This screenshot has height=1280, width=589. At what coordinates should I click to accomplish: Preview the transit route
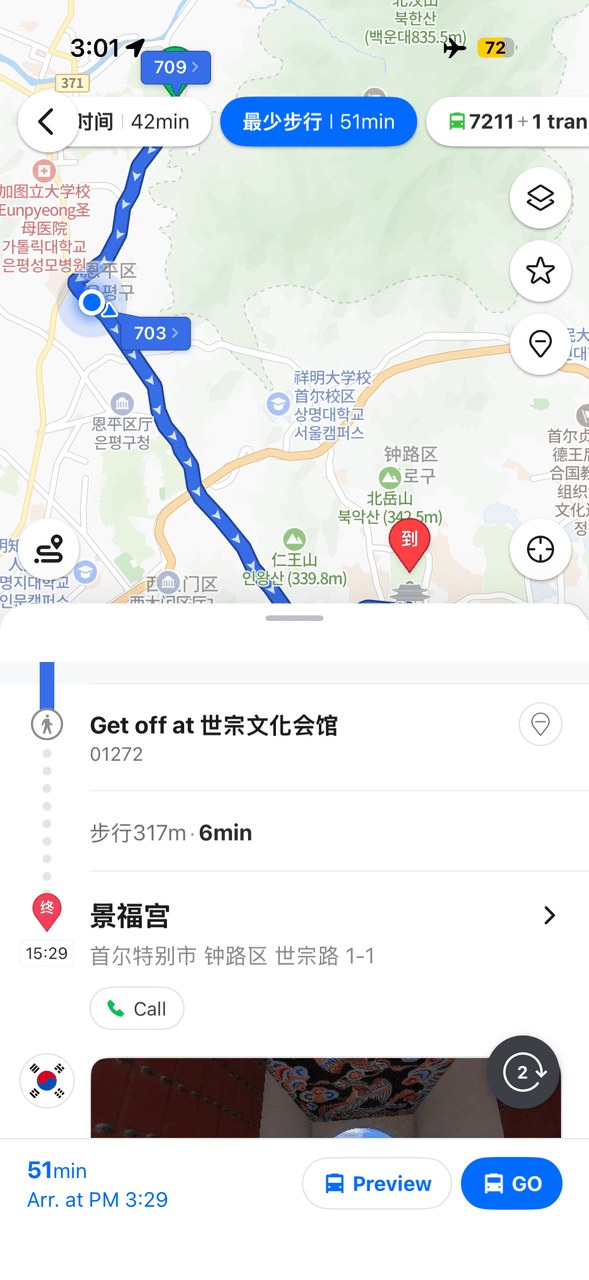point(377,1184)
